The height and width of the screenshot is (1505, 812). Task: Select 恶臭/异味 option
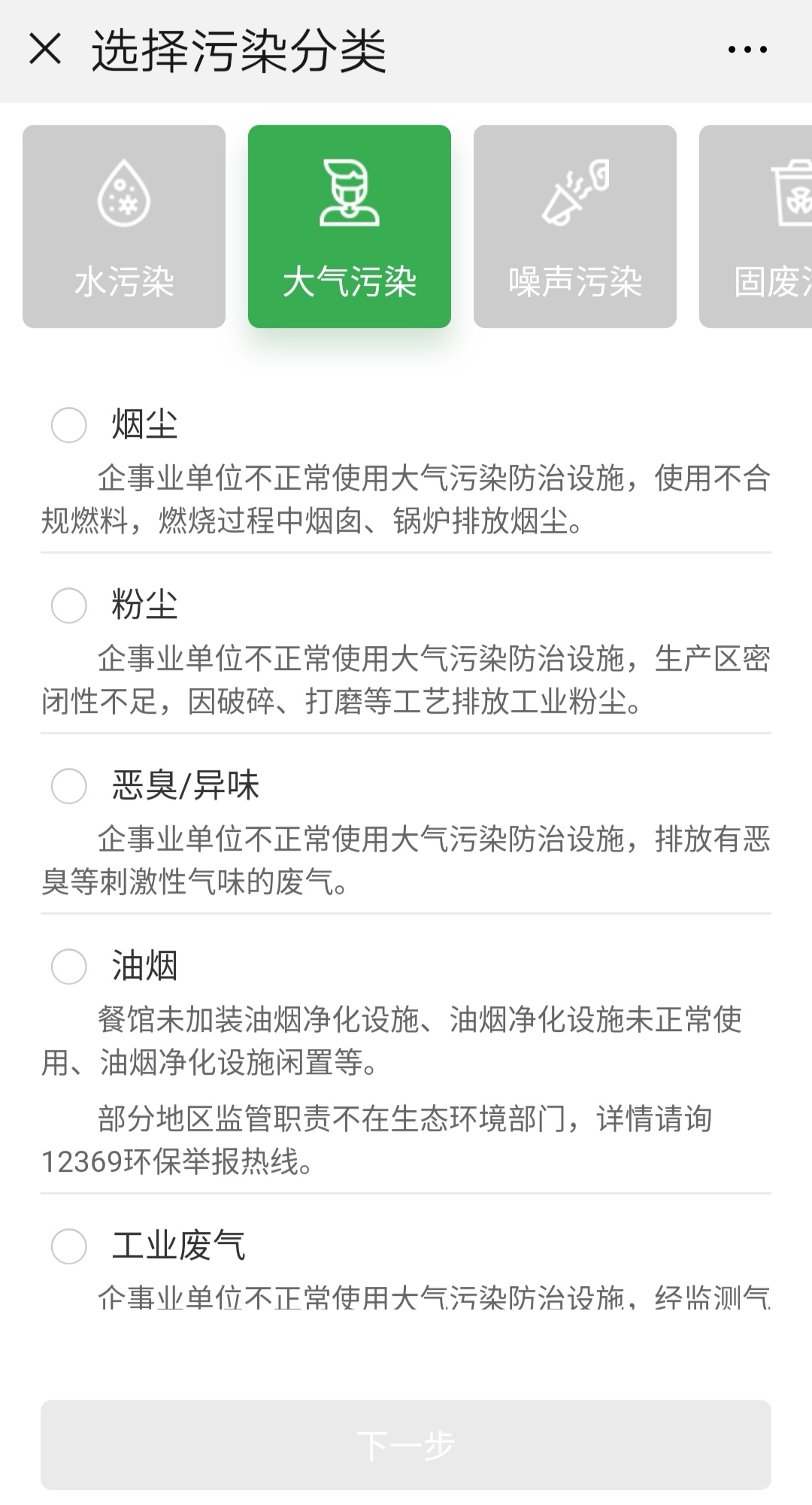pyautogui.click(x=68, y=785)
